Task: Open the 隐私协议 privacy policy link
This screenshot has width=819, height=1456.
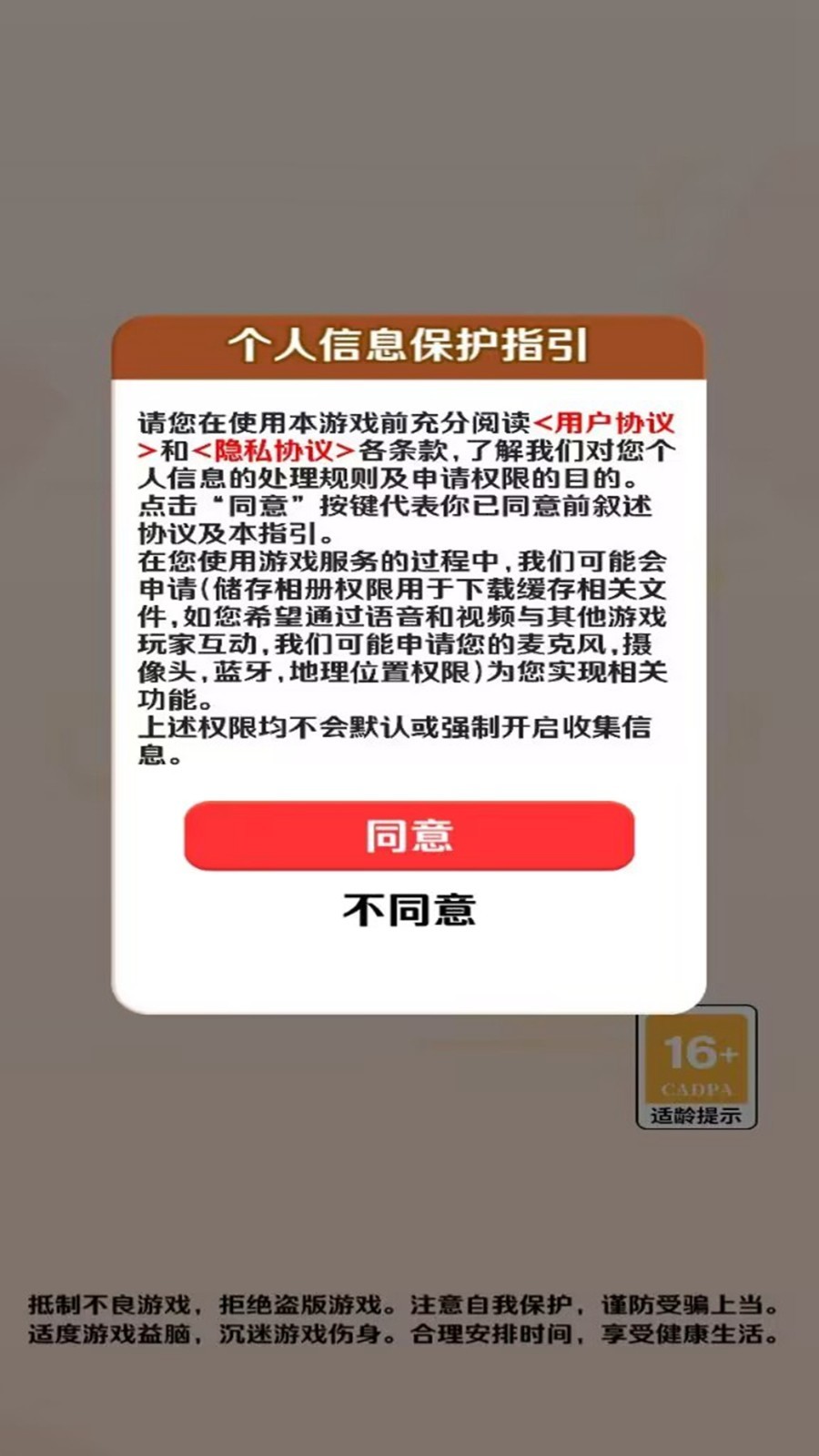Action: tap(273, 450)
